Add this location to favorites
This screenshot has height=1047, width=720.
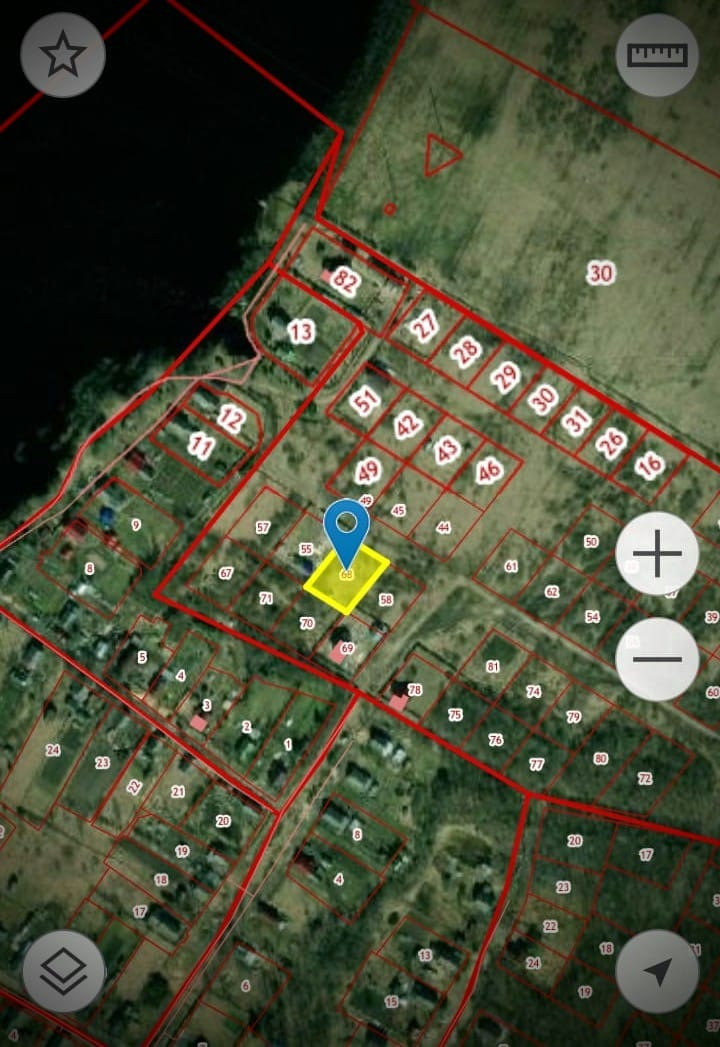63,55
